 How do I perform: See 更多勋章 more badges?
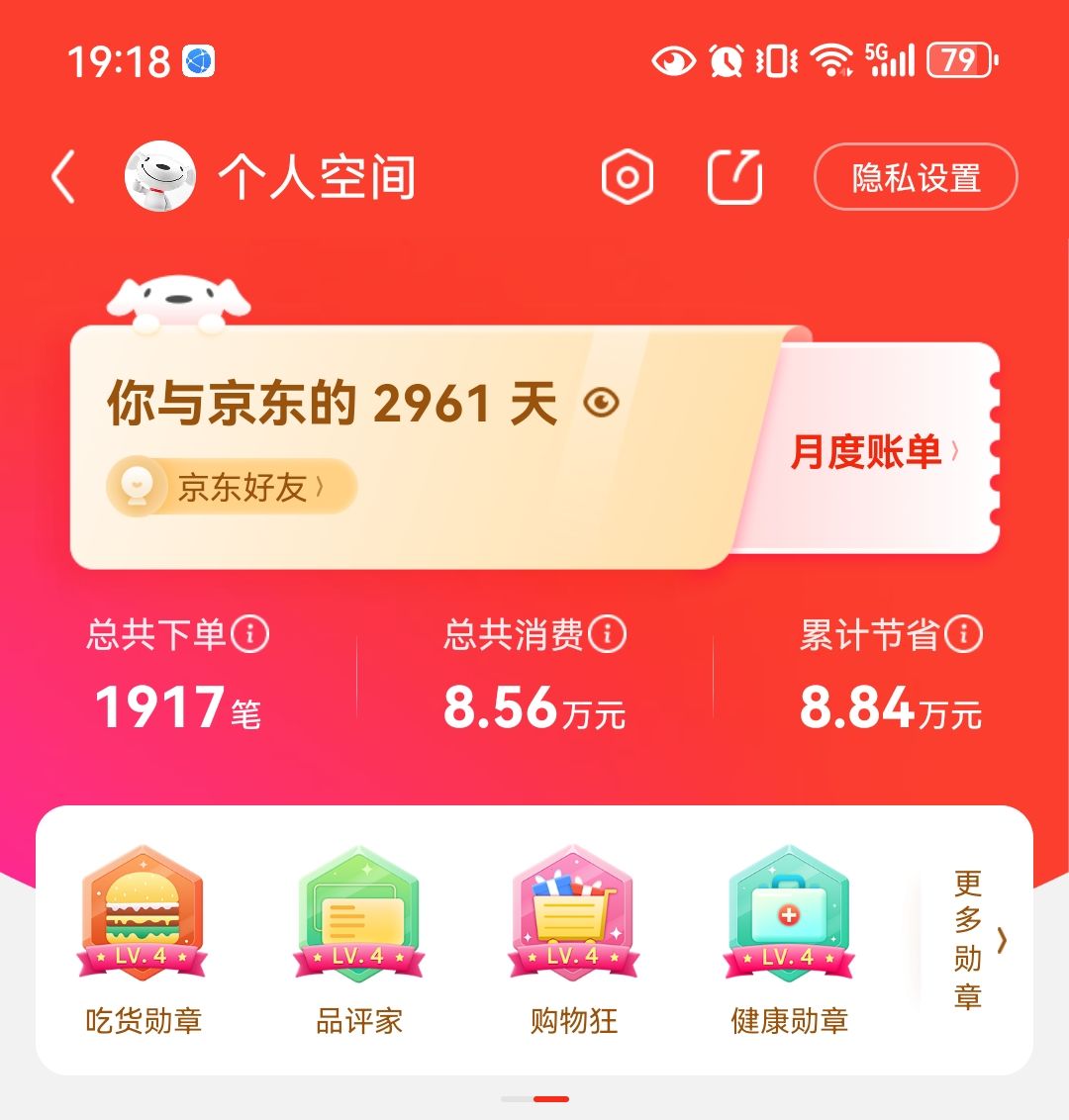pyautogui.click(x=976, y=940)
